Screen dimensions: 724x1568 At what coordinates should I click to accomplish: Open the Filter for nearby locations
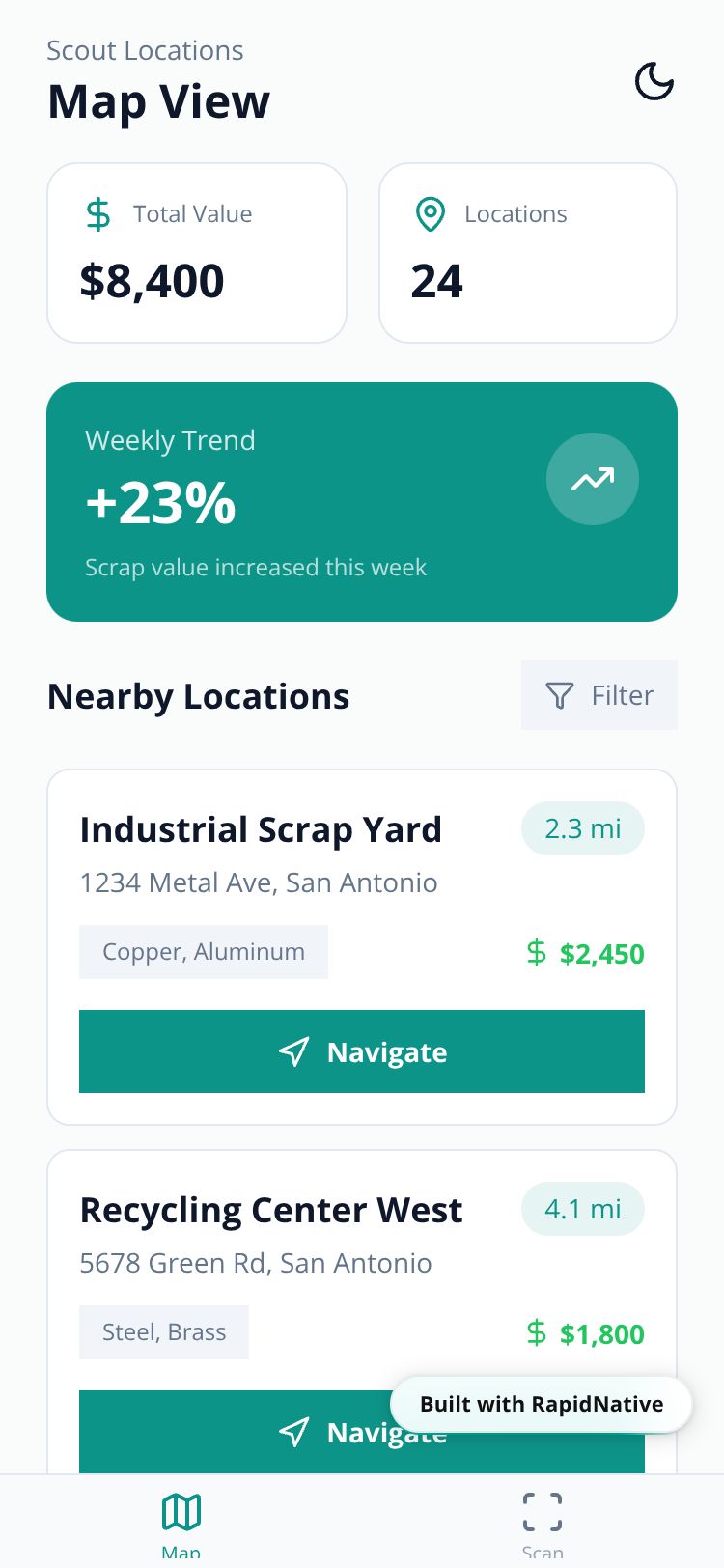pos(599,695)
